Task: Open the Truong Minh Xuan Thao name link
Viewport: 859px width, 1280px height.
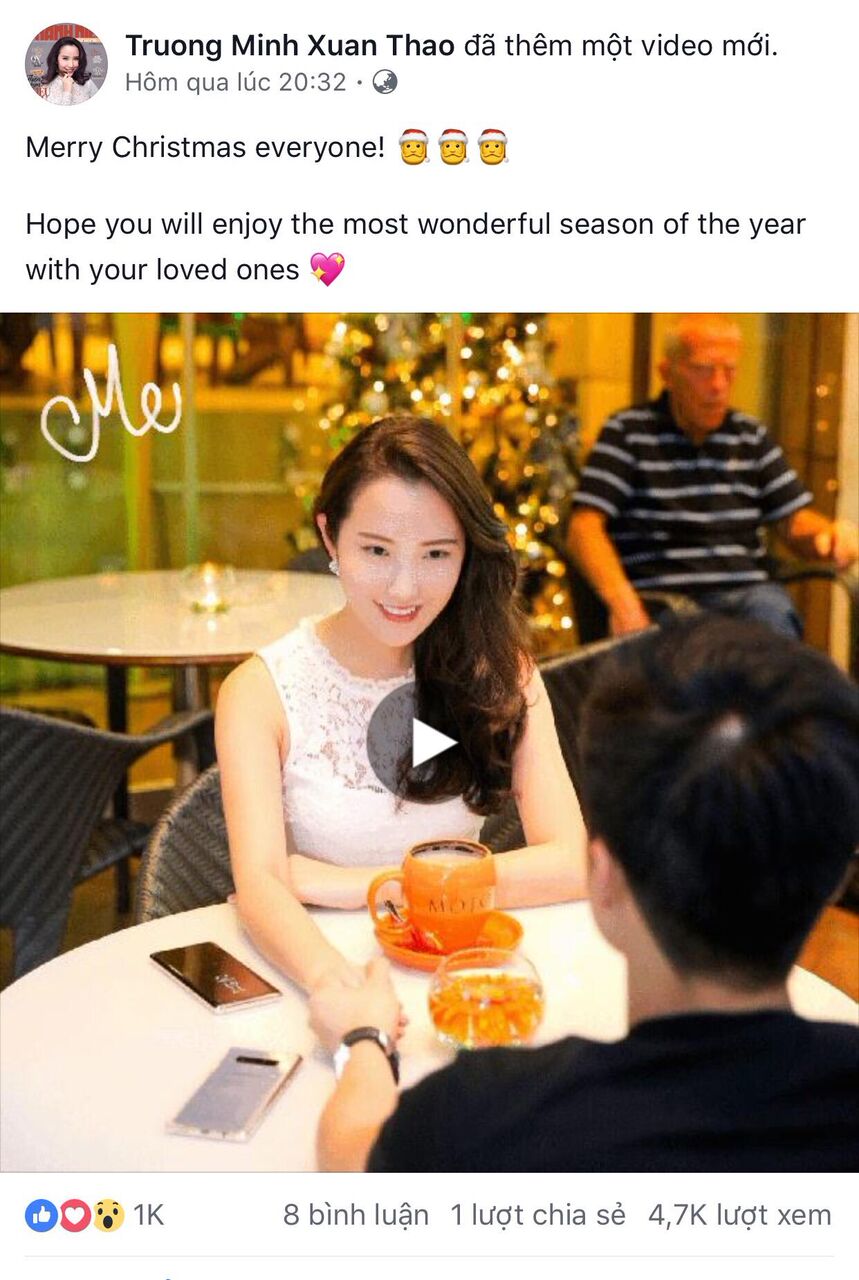Action: [x=290, y=45]
